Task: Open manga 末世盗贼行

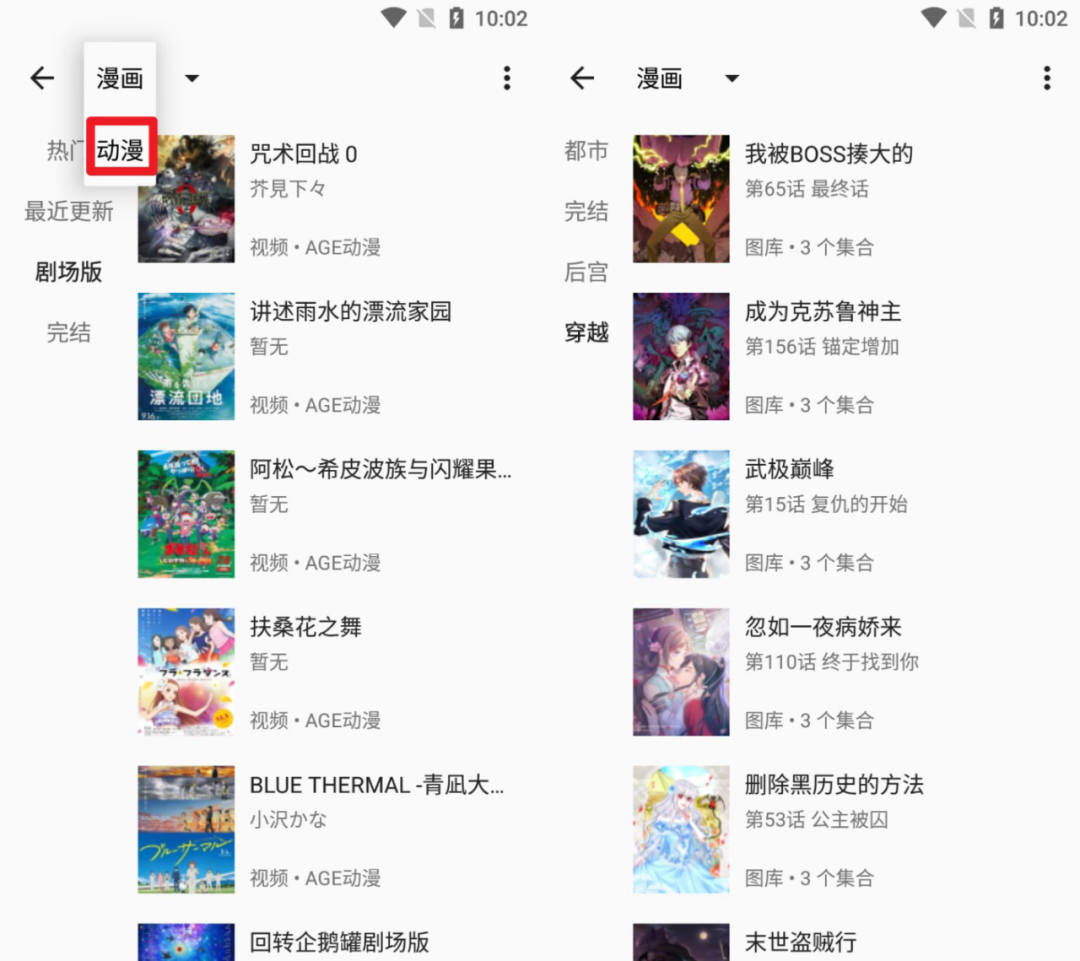Action: point(851,942)
